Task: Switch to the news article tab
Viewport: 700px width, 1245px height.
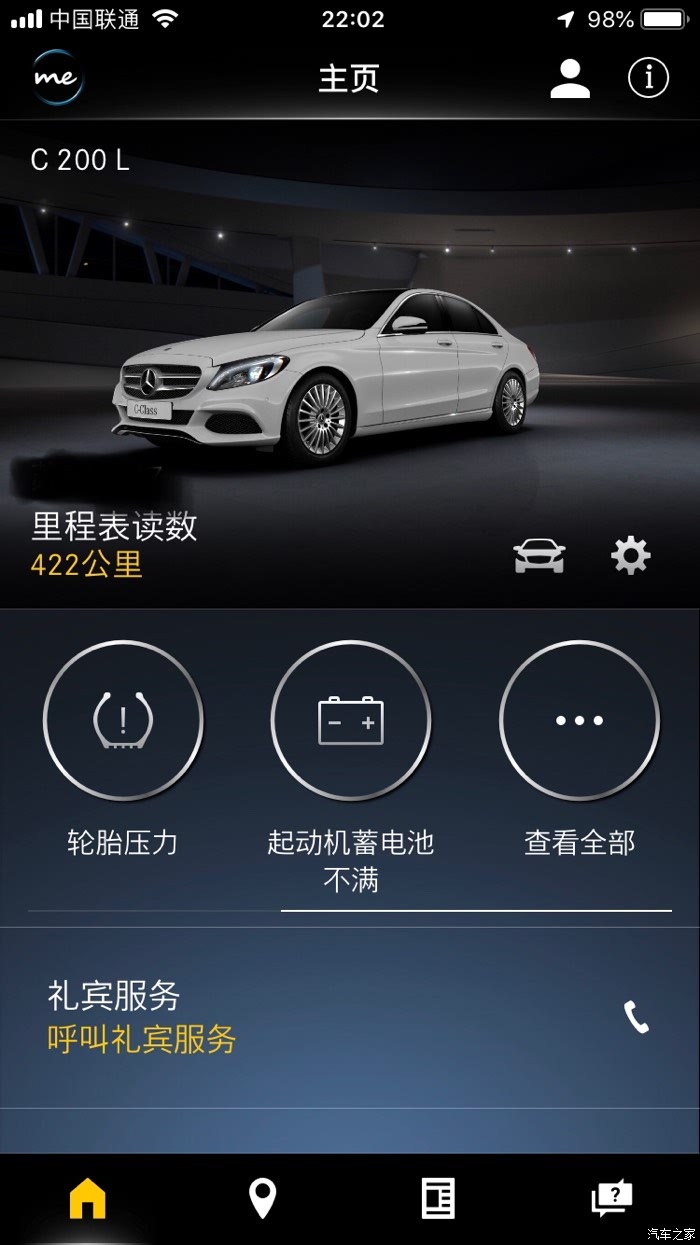Action: click(438, 1198)
